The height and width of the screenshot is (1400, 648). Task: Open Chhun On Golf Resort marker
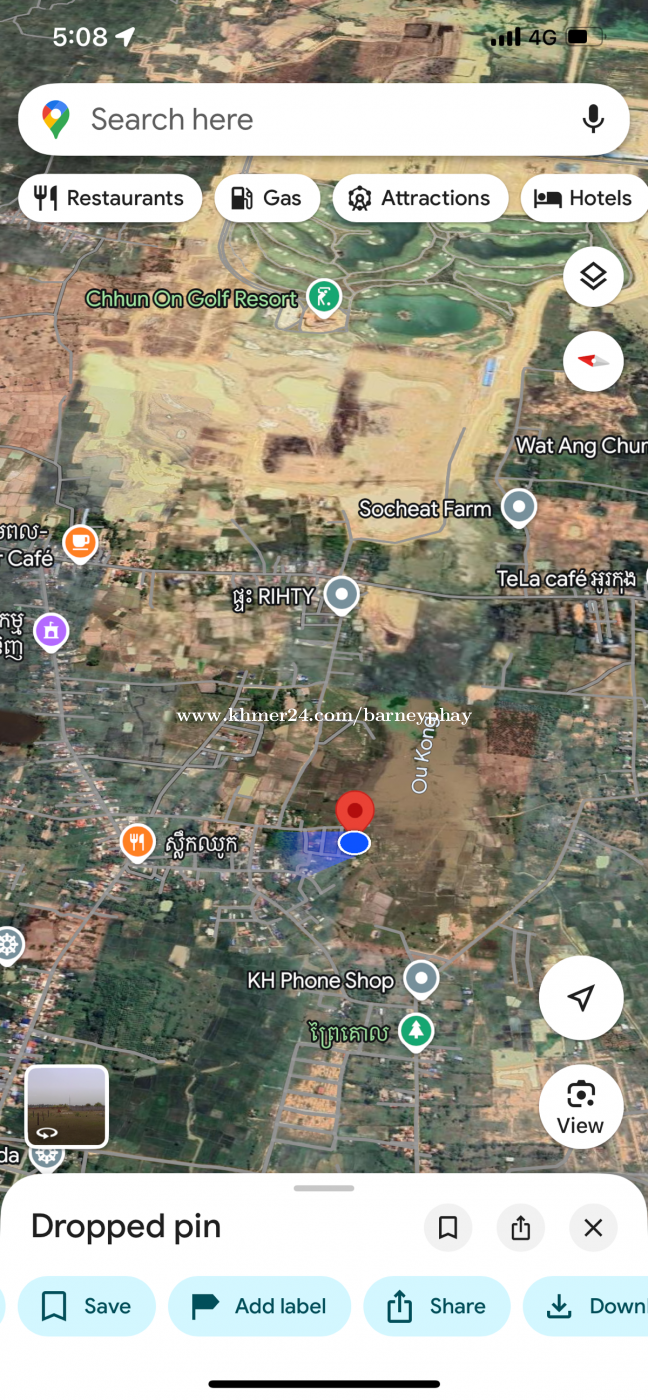pyautogui.click(x=323, y=296)
